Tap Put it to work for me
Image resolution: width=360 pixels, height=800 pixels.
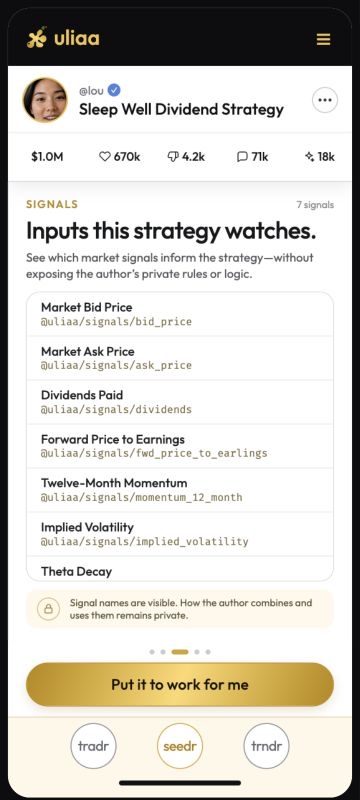(x=180, y=684)
